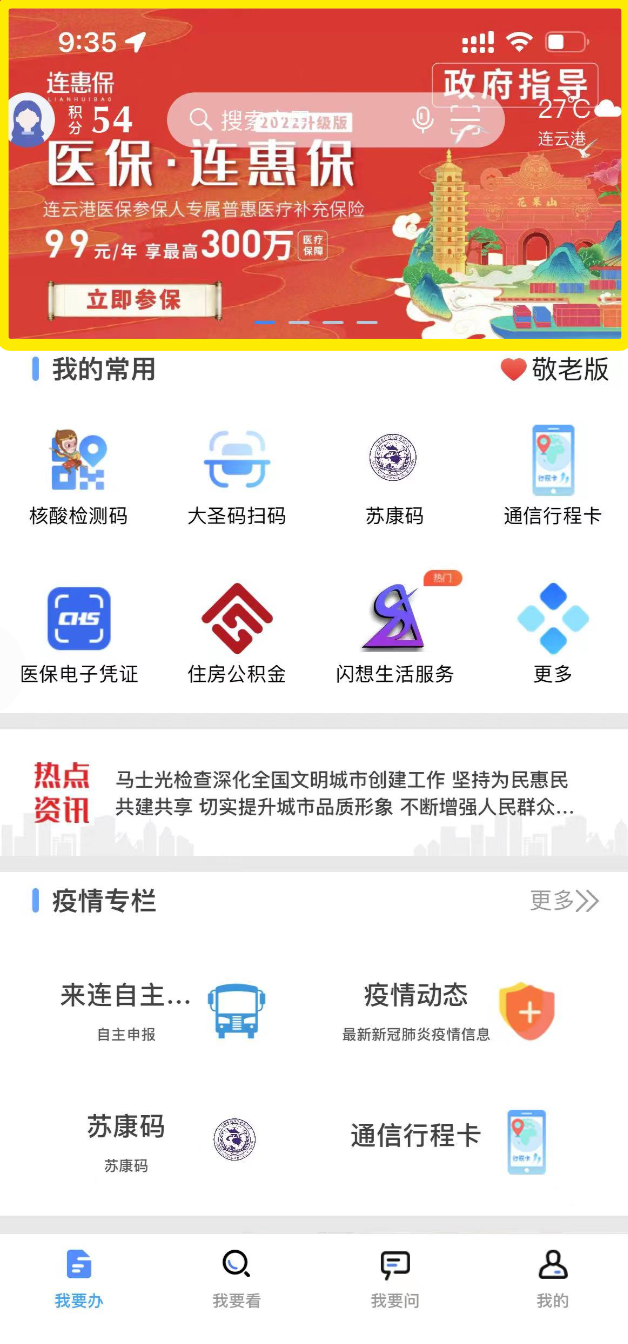The image size is (628, 1344).
Task: Open 核酸检测码 in my frequent services
Action: 79,476
